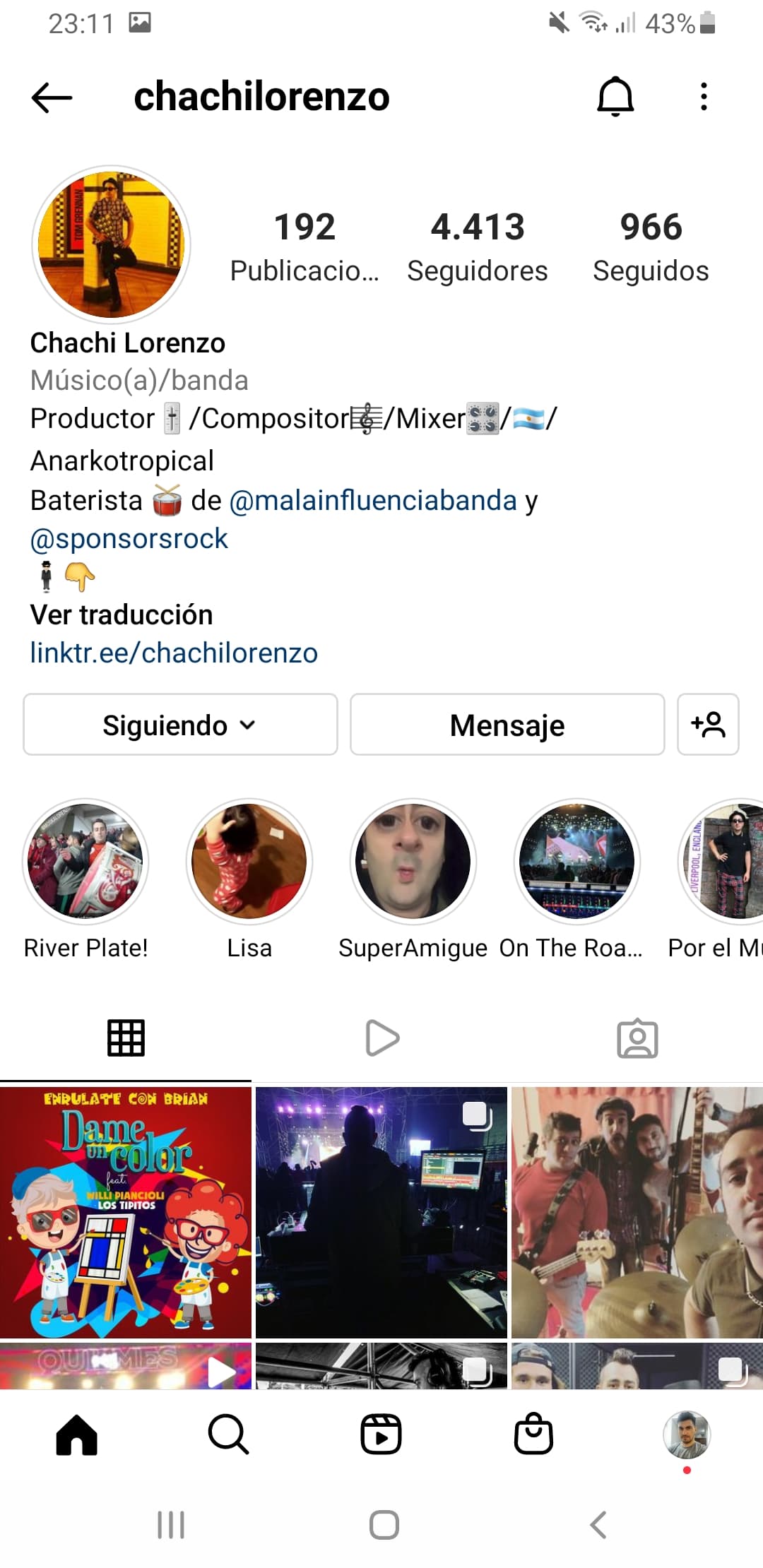Open the linktr.ee/chachilorenzo link
Screen dimensions: 763x1568
174,653
